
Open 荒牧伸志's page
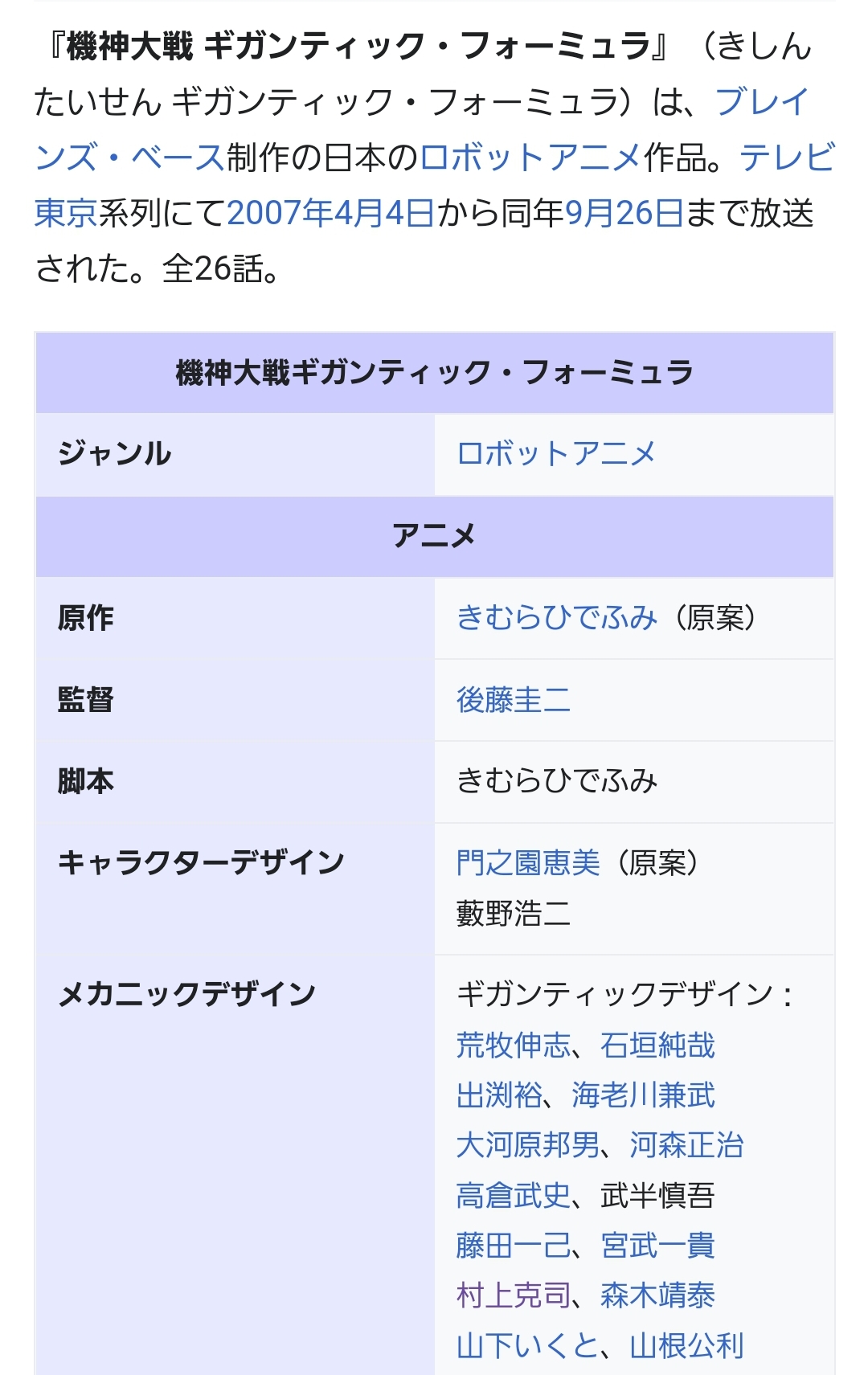514,1046
